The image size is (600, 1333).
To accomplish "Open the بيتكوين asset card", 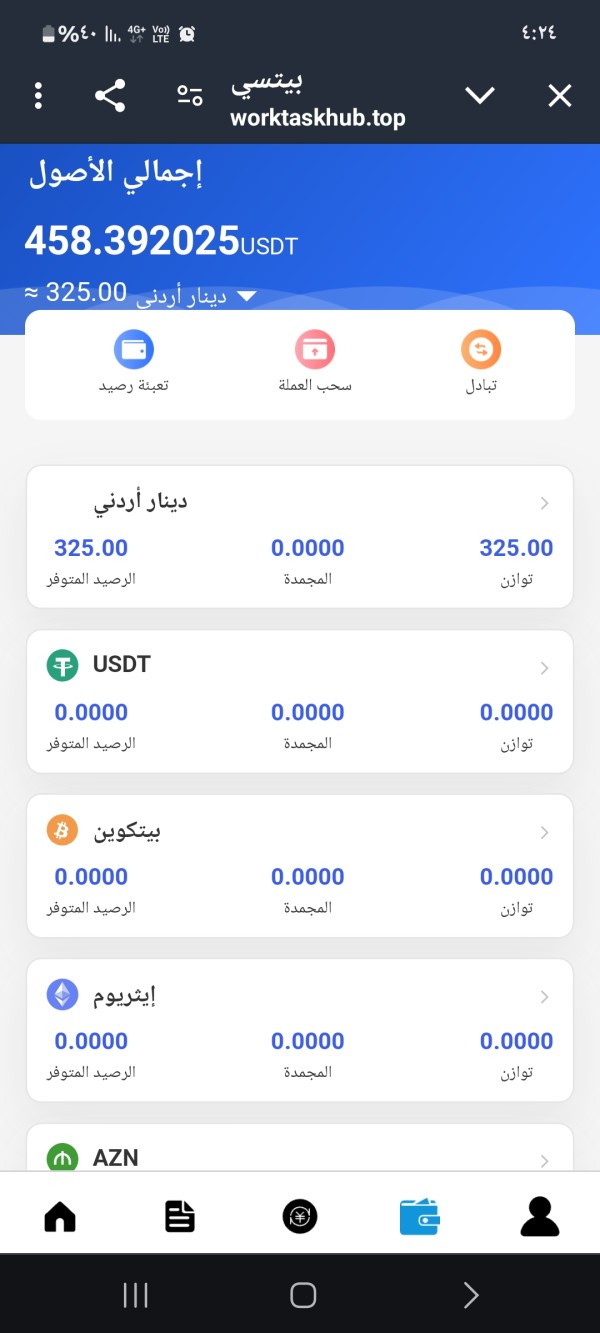I will coord(300,865).
